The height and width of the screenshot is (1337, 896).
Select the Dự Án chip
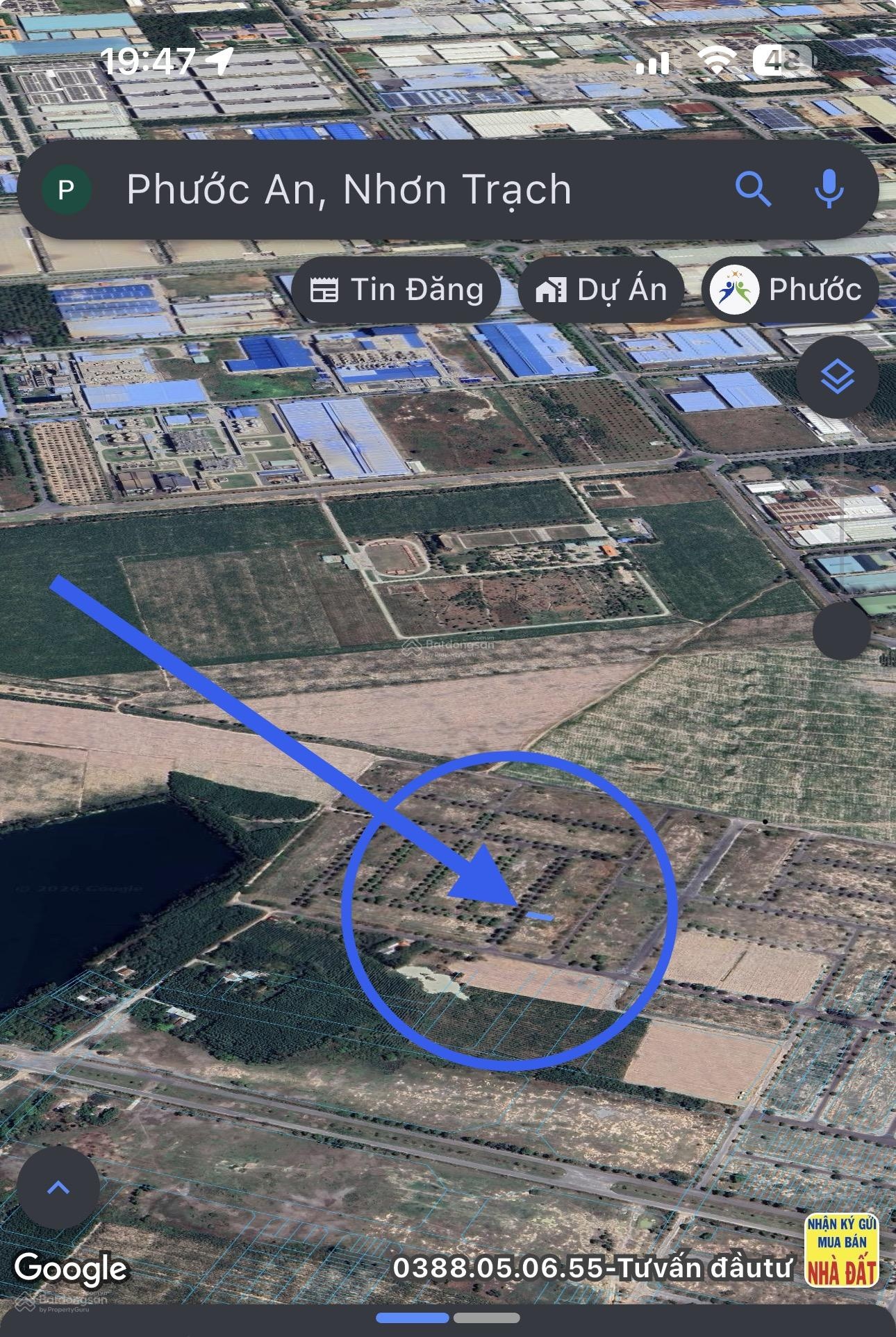[602, 290]
